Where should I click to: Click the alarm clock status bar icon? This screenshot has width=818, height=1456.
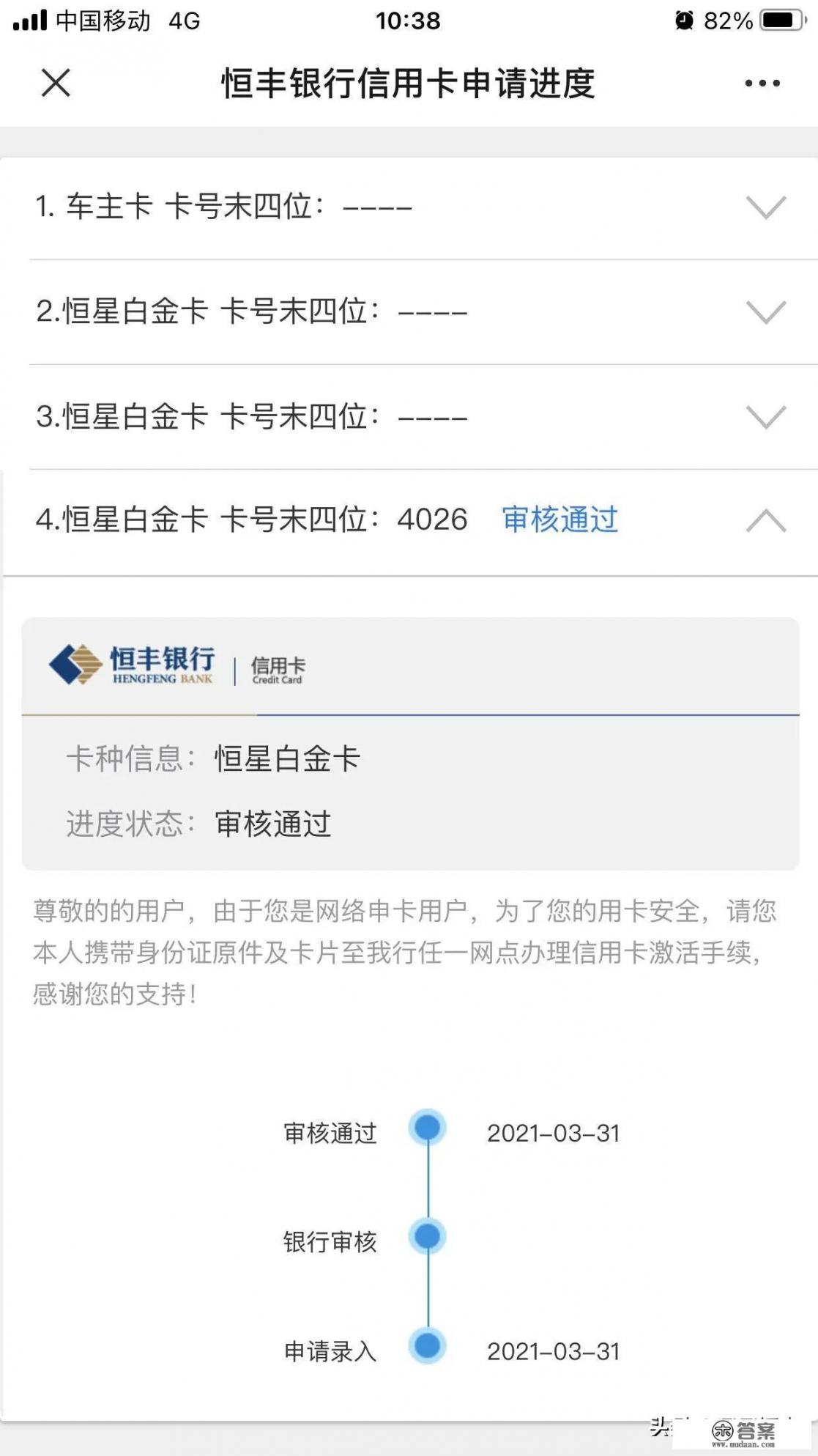(683, 21)
